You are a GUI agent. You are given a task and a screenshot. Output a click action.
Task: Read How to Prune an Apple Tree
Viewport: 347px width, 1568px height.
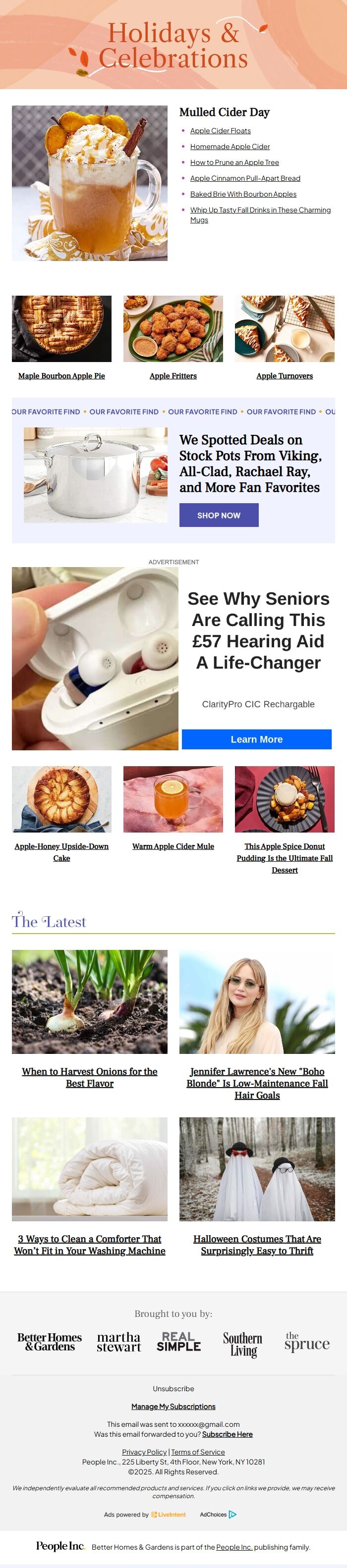[234, 162]
